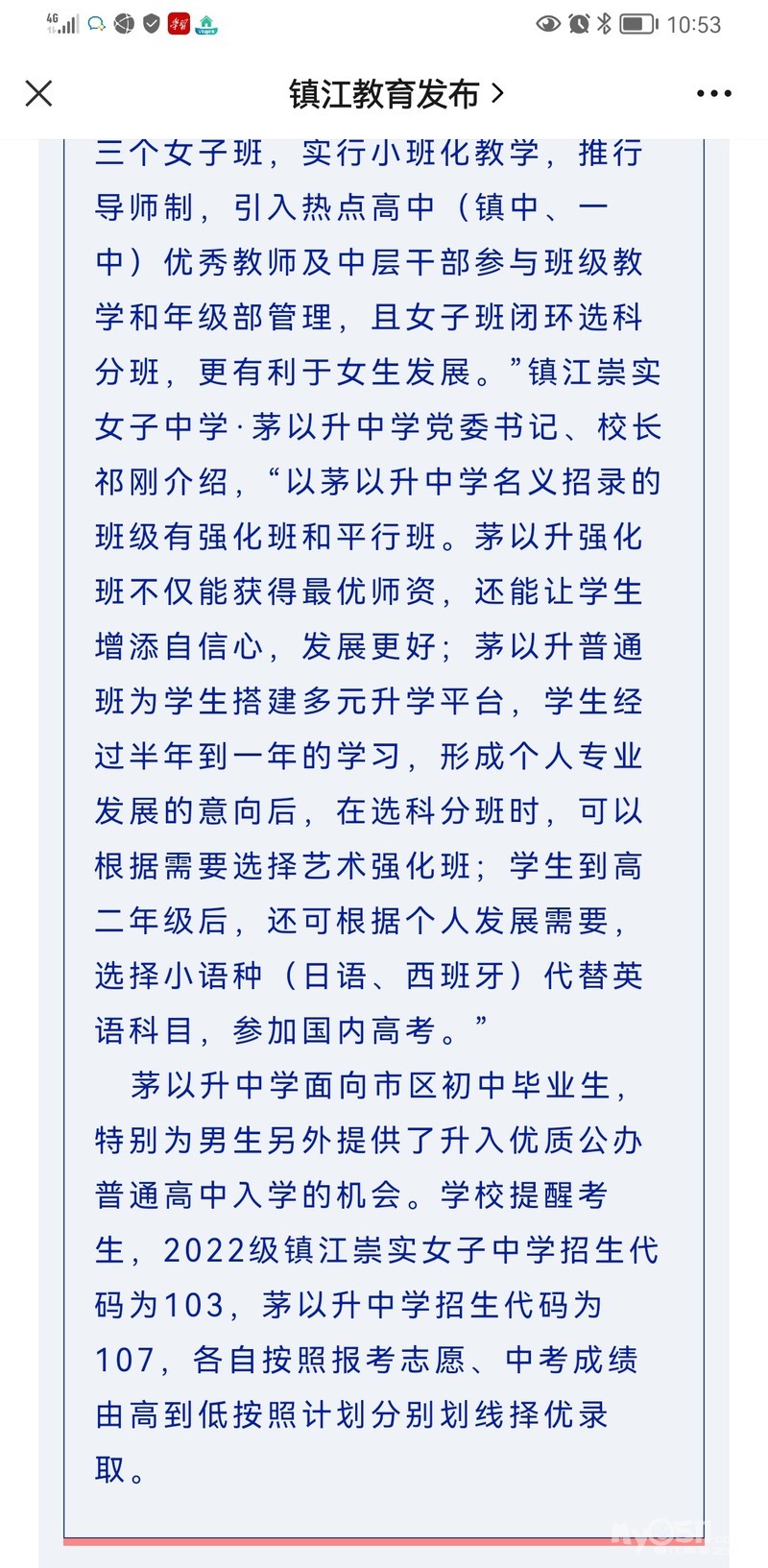Viewport: 768px width, 1568px height.
Task: Open the three-dot overflow menu
Action: coord(713,94)
